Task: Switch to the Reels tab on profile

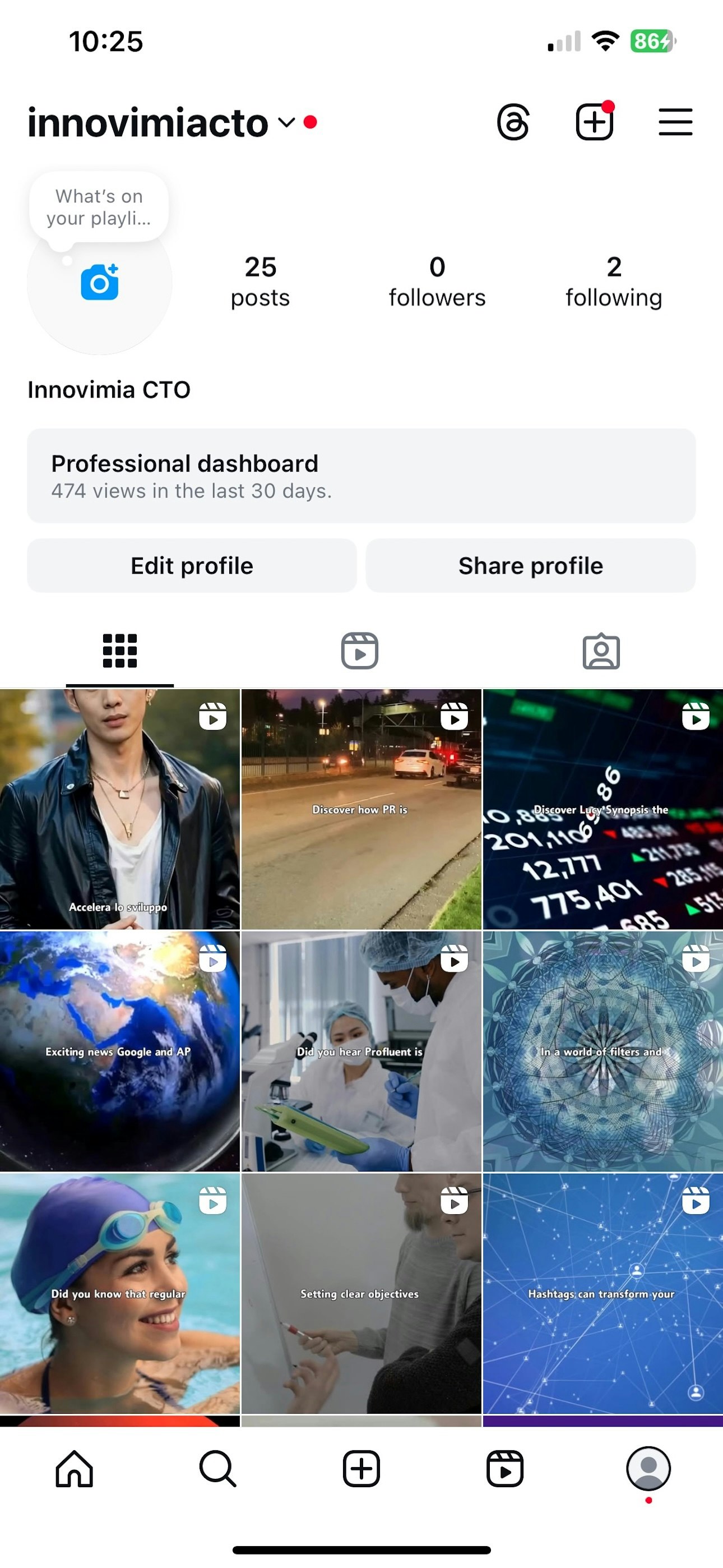Action: click(360, 651)
